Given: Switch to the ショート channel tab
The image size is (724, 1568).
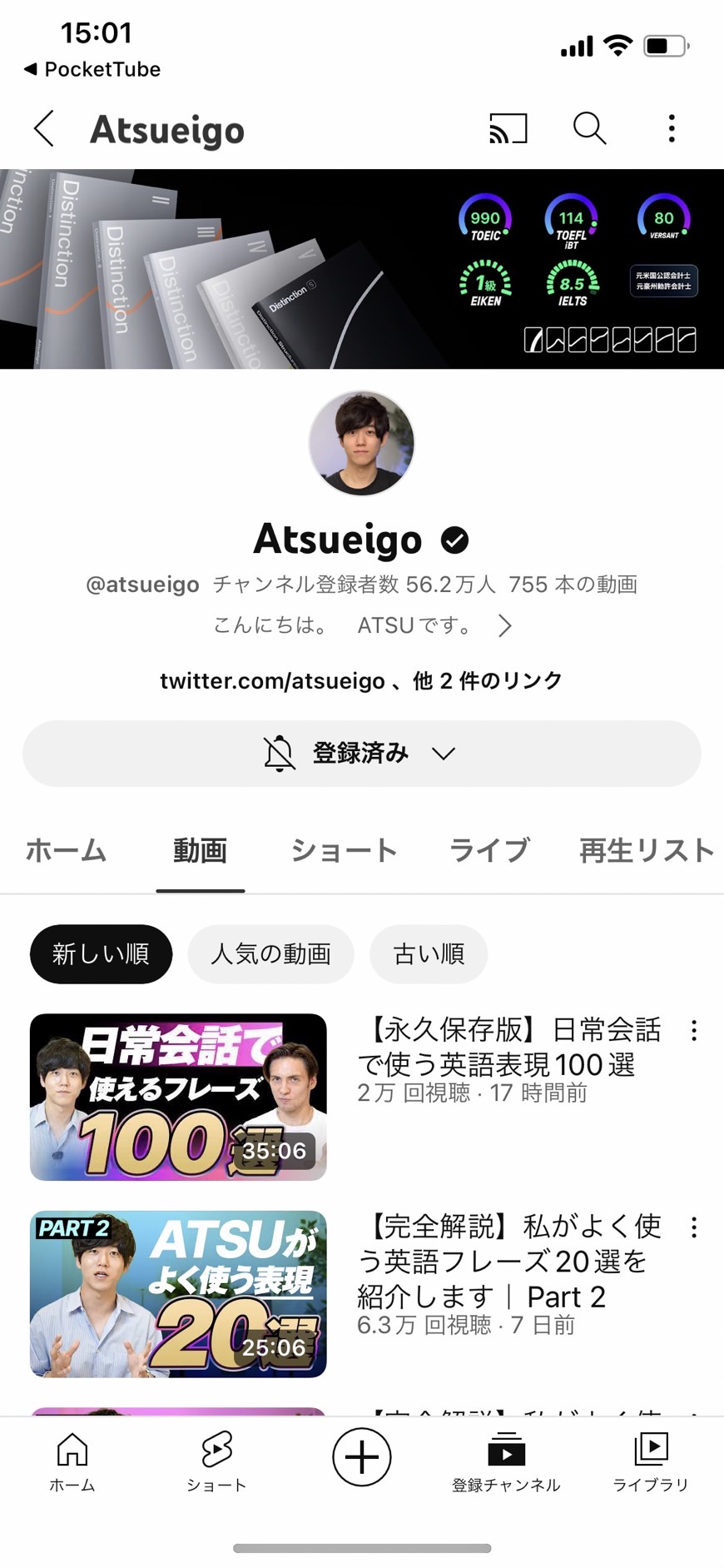Looking at the screenshot, I should point(344,850).
